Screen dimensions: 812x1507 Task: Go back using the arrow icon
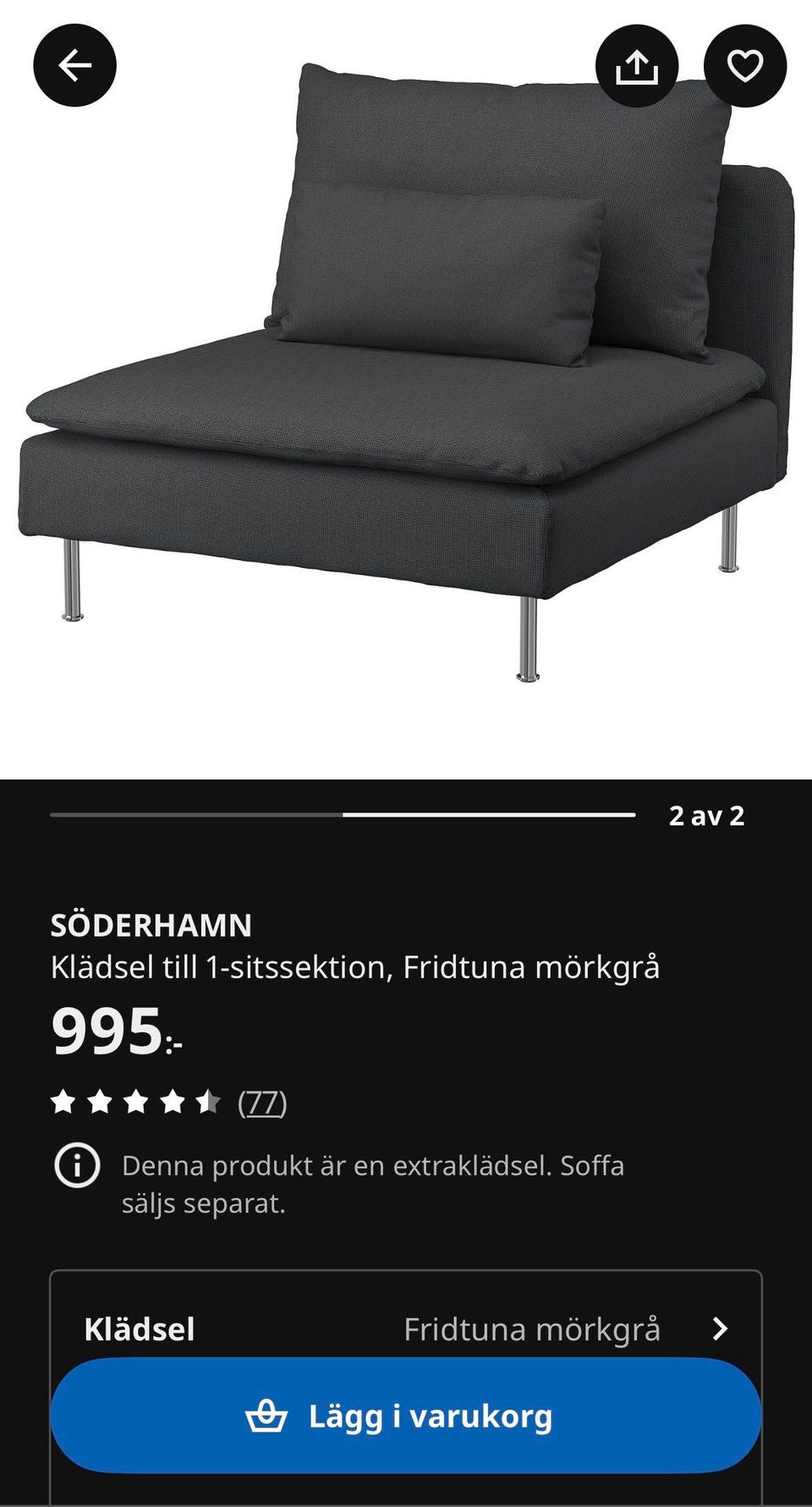click(x=74, y=65)
